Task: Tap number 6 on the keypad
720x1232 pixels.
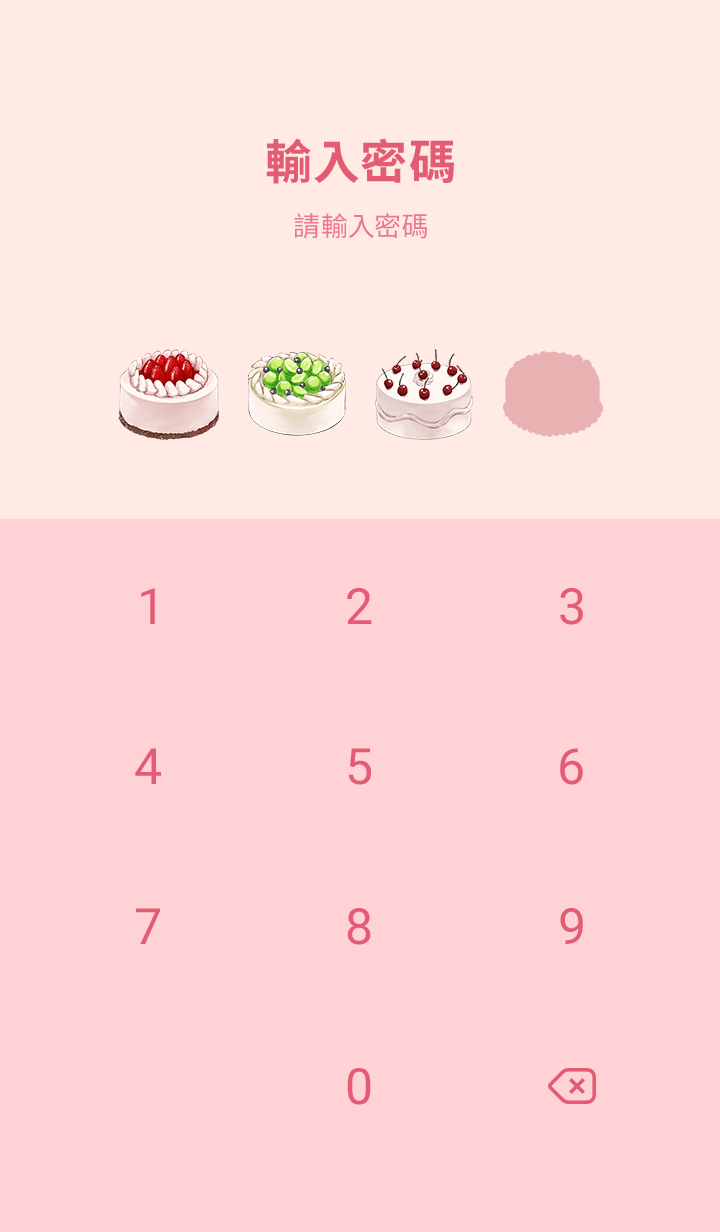Action: point(571,767)
